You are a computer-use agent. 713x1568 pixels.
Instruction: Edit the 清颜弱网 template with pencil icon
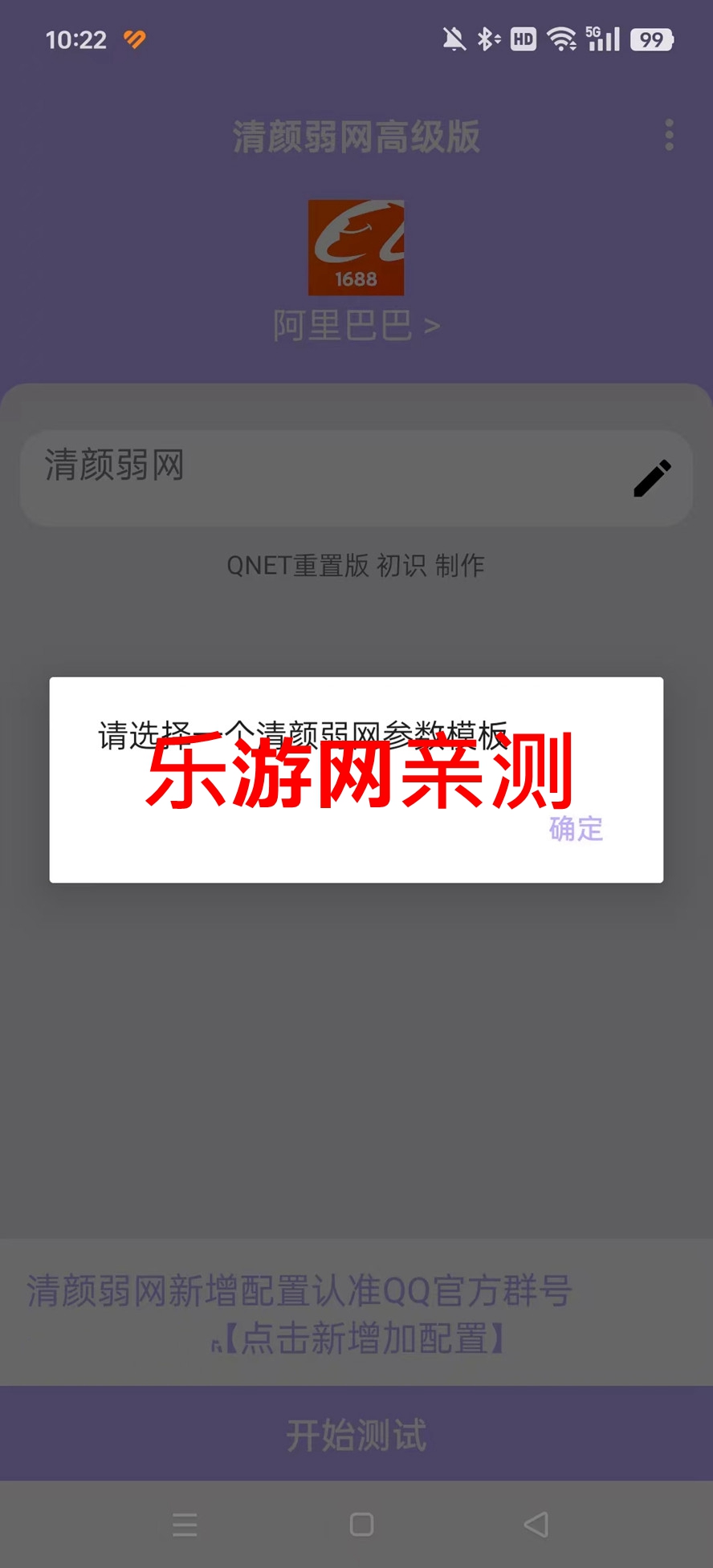[x=652, y=478]
